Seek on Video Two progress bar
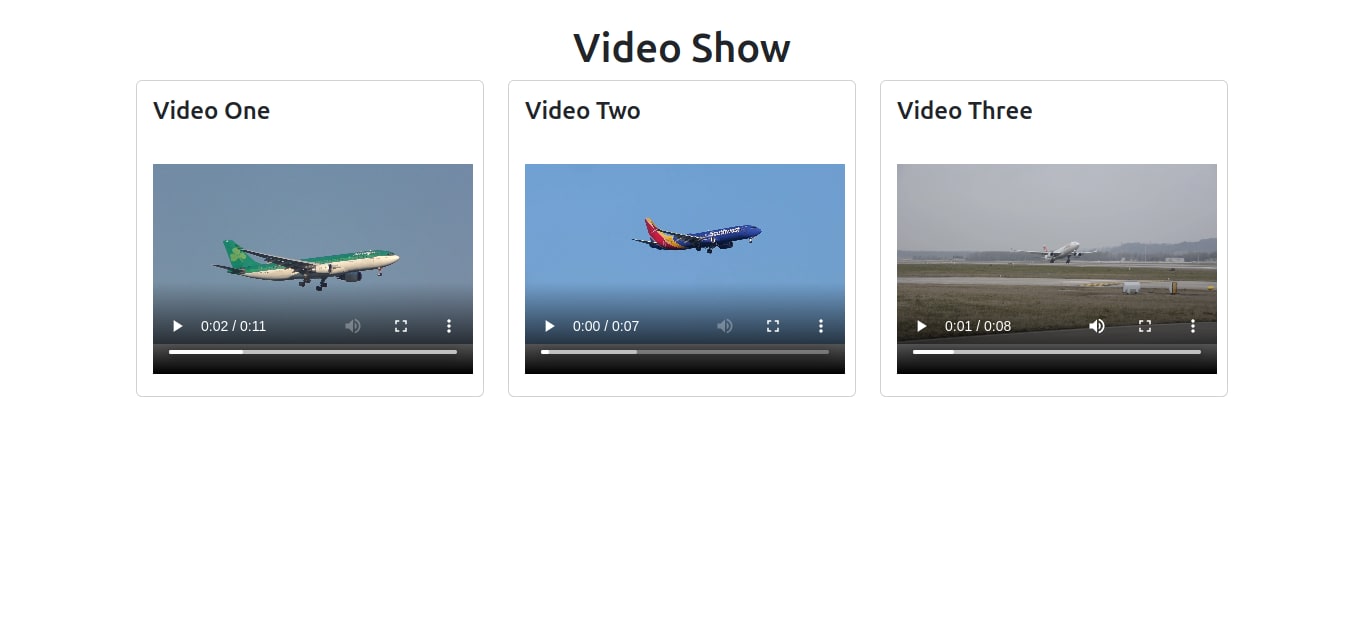Image resolution: width=1365 pixels, height=631 pixels. click(685, 352)
